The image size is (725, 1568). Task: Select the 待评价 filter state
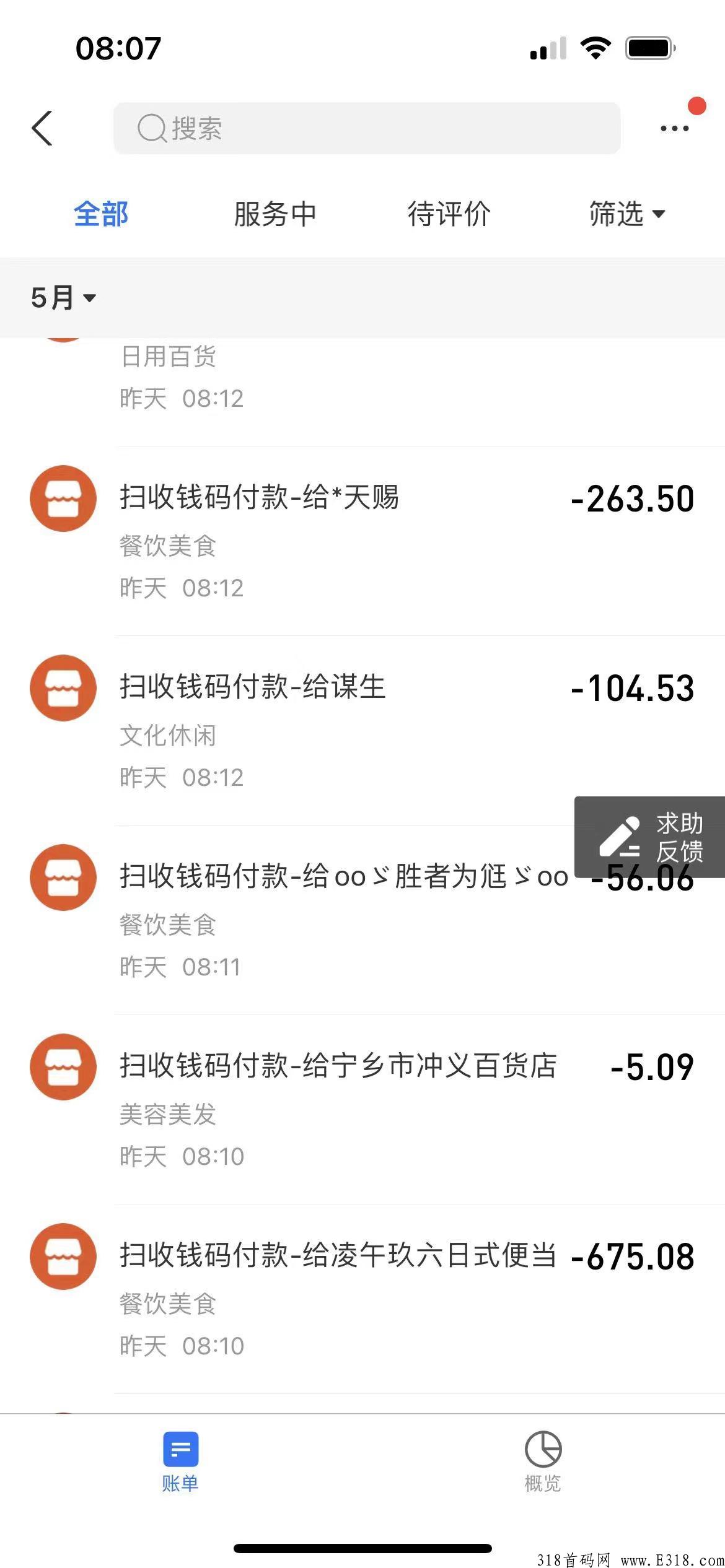pos(448,214)
